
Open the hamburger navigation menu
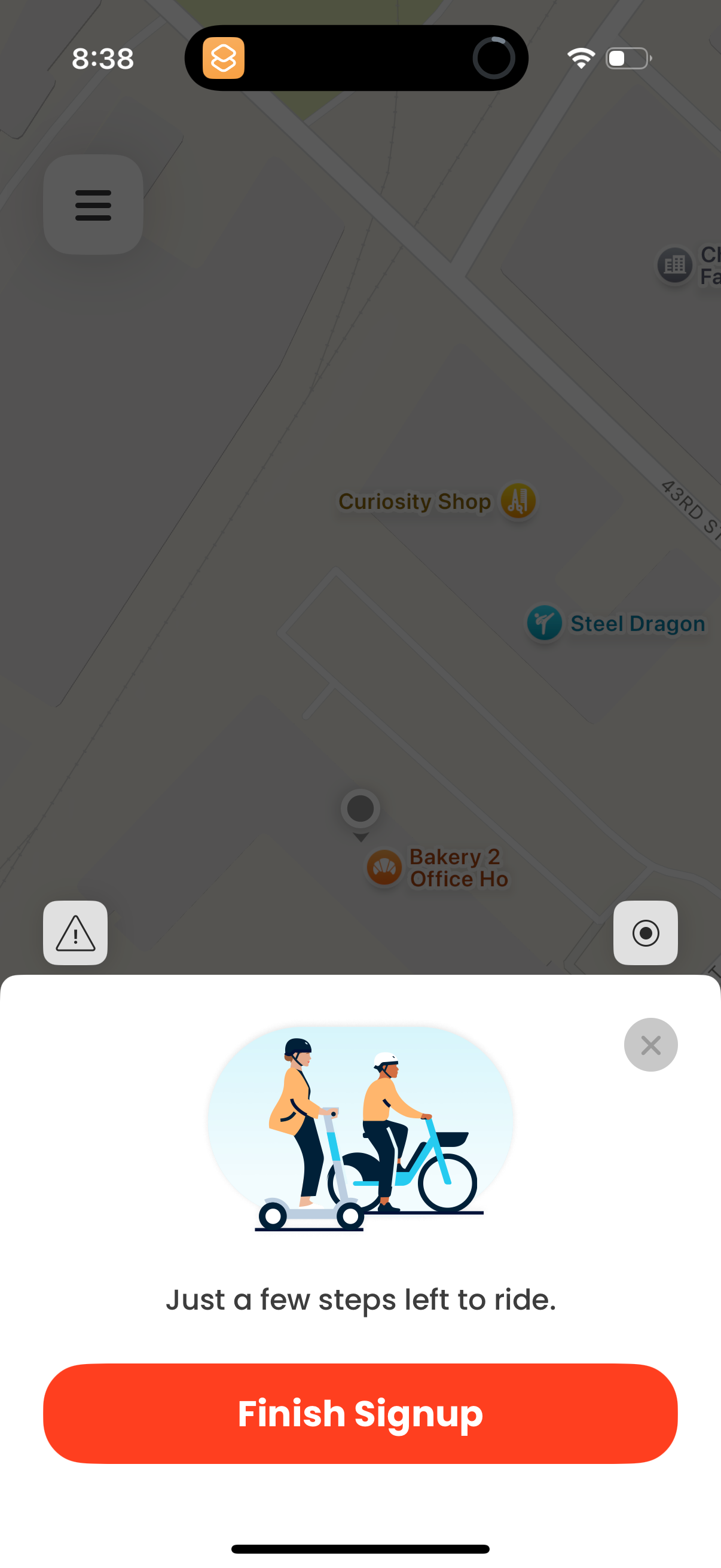93,205
